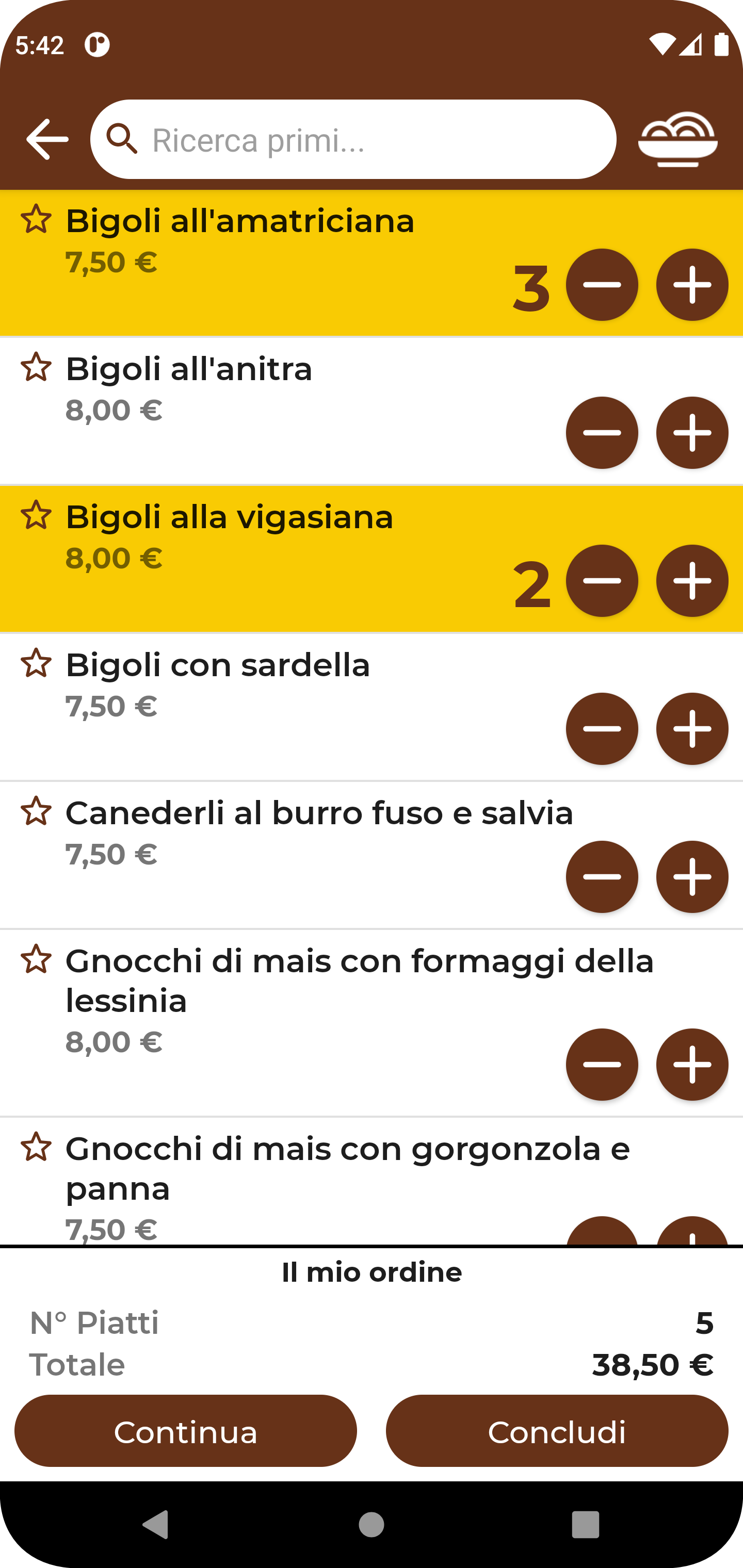
Task: Add Gnocchi di mais con formaggi della lessinia
Action: point(692,1064)
